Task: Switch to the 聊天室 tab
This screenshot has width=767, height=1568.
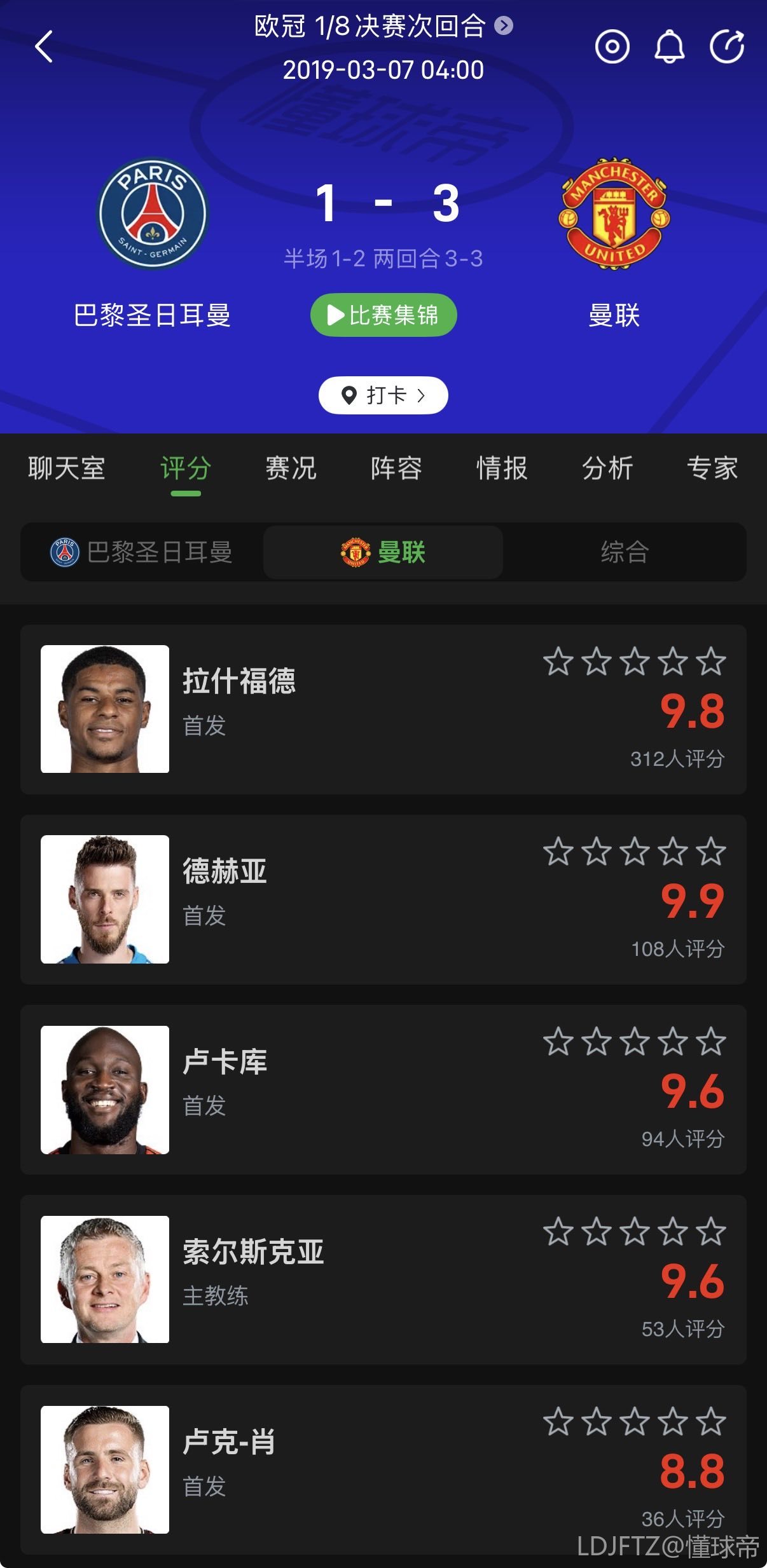Action: tap(66, 468)
